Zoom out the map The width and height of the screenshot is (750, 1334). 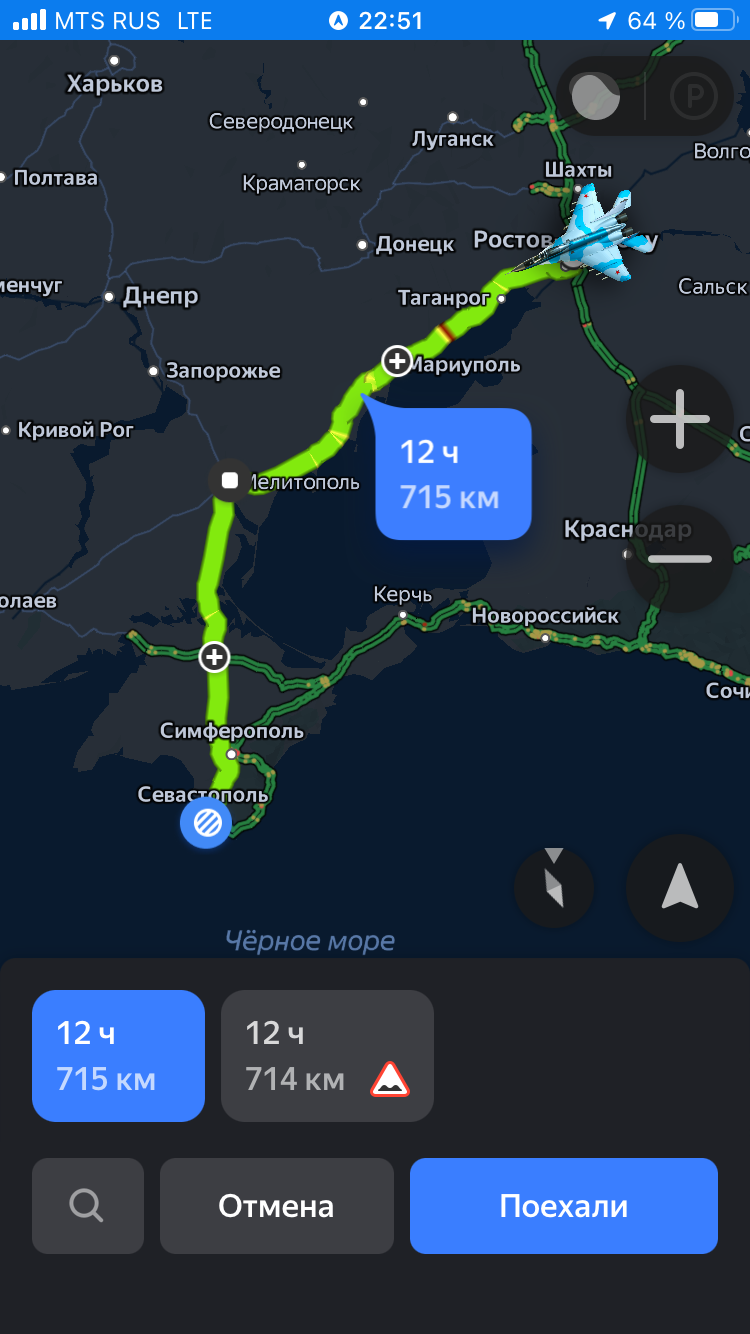tap(680, 559)
